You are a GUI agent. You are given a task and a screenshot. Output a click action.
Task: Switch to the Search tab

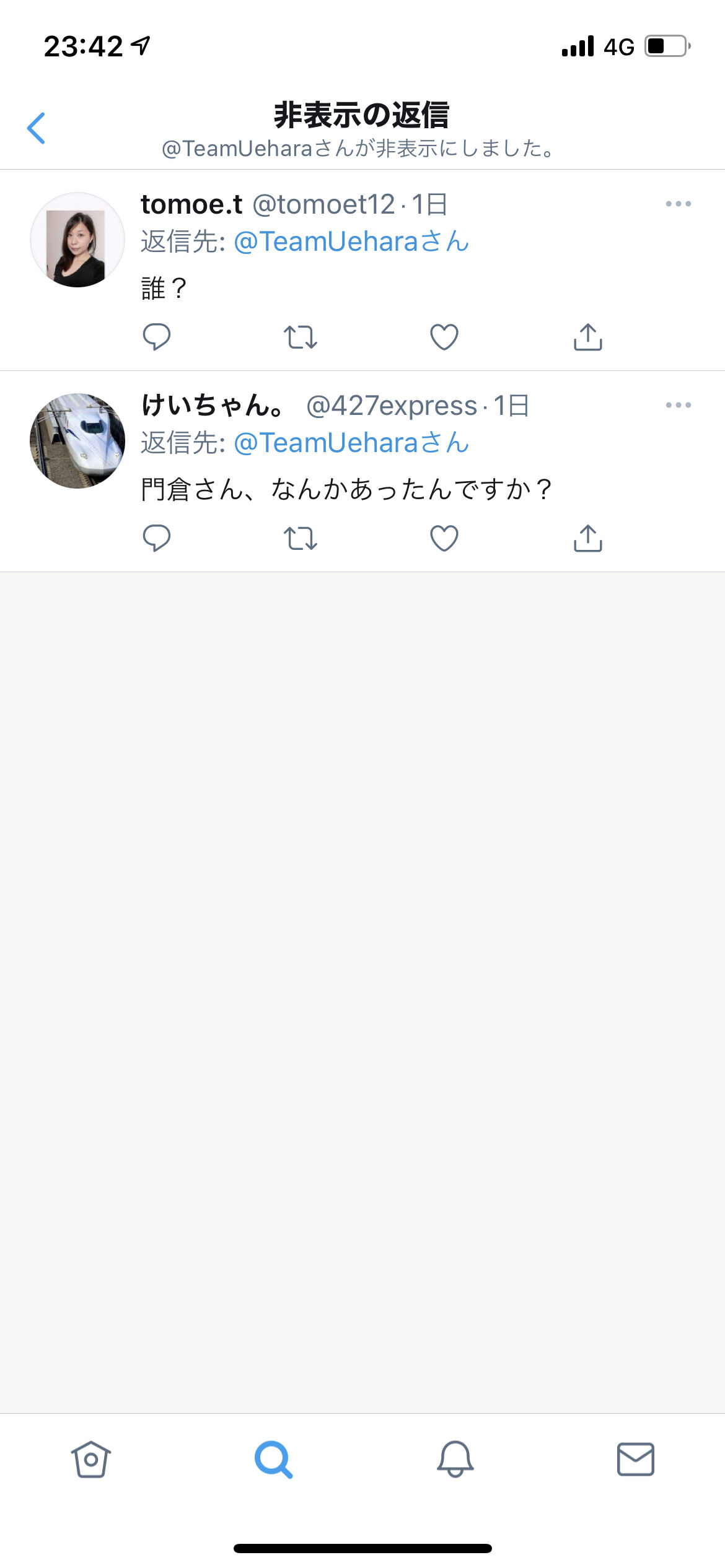coord(273,1460)
